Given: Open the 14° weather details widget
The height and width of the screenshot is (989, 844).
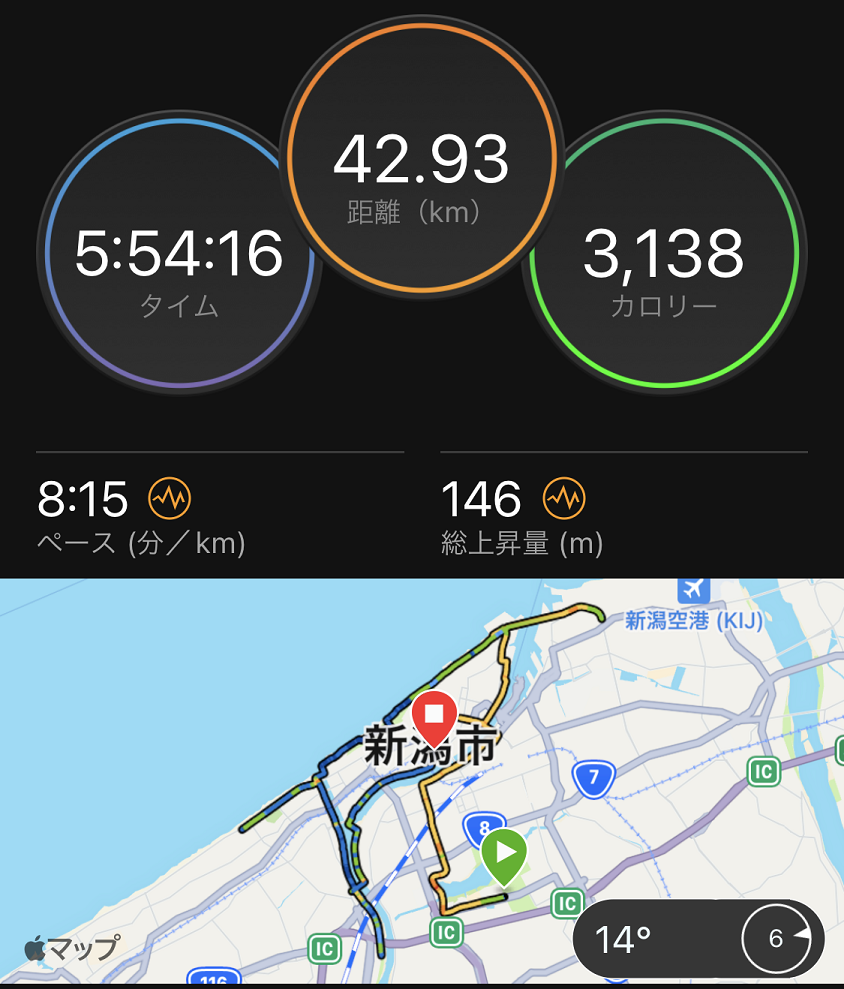Looking at the screenshot, I should click(697, 939).
